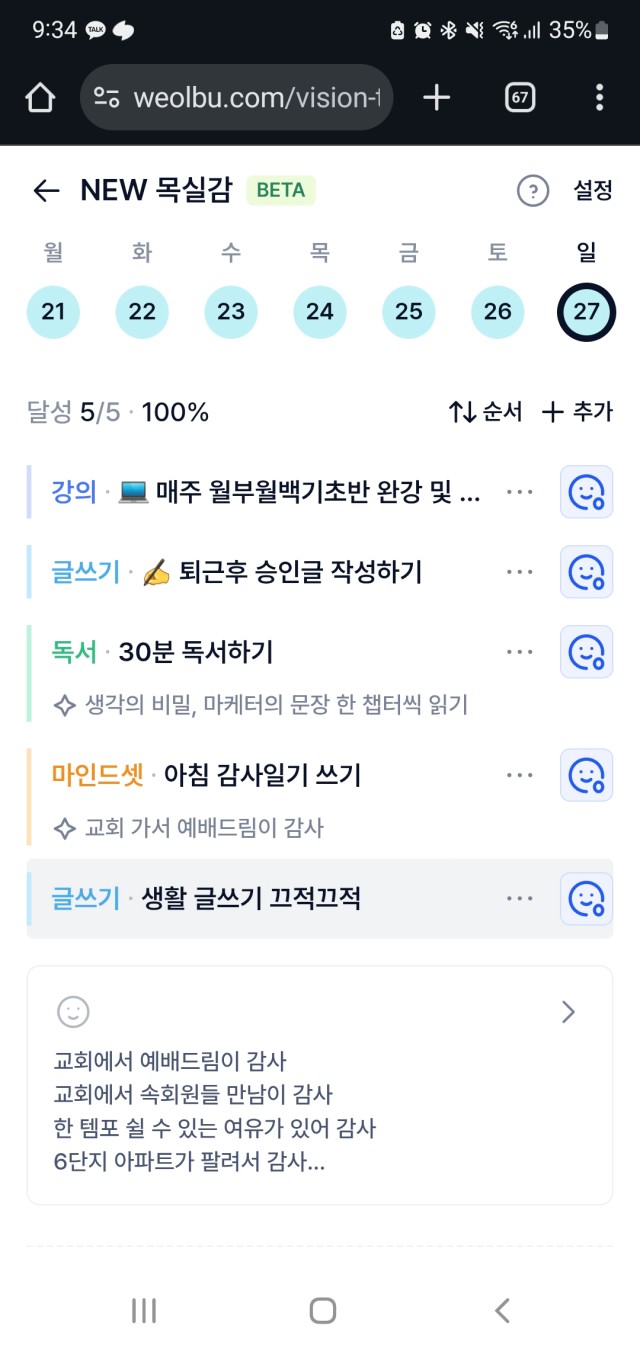Screen dimensions: 640x1351
Task: Select Saturday the 26th
Action: click(x=498, y=311)
